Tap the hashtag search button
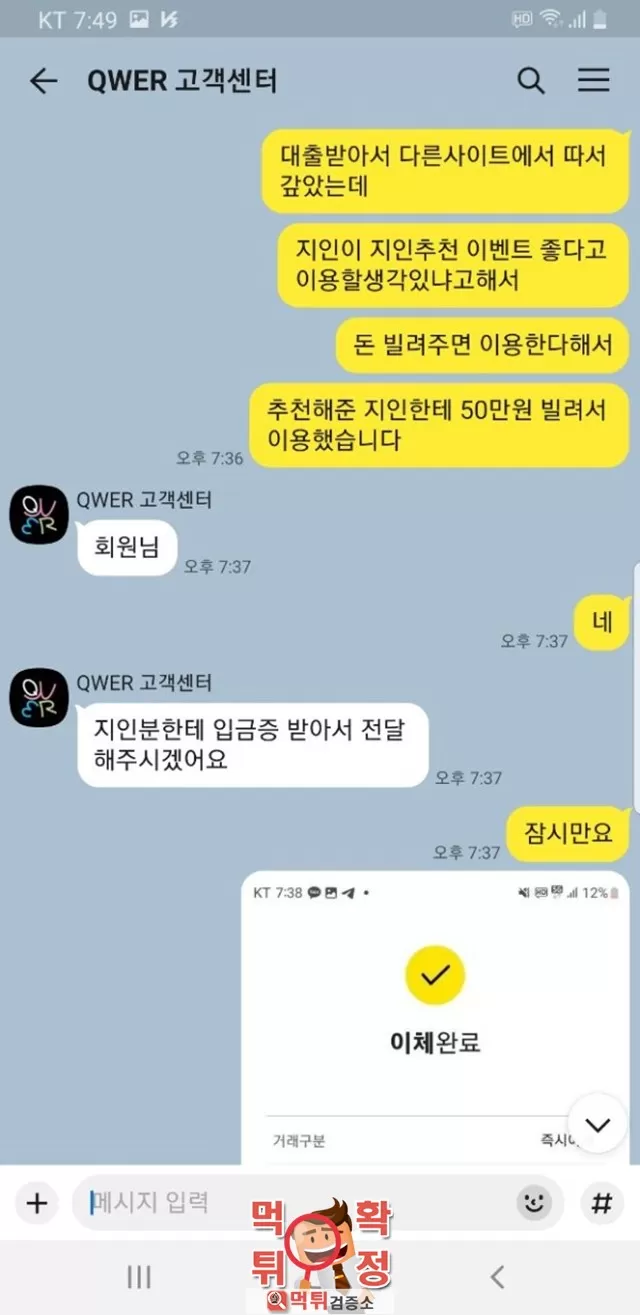Image resolution: width=640 pixels, height=1315 pixels. 601,1203
